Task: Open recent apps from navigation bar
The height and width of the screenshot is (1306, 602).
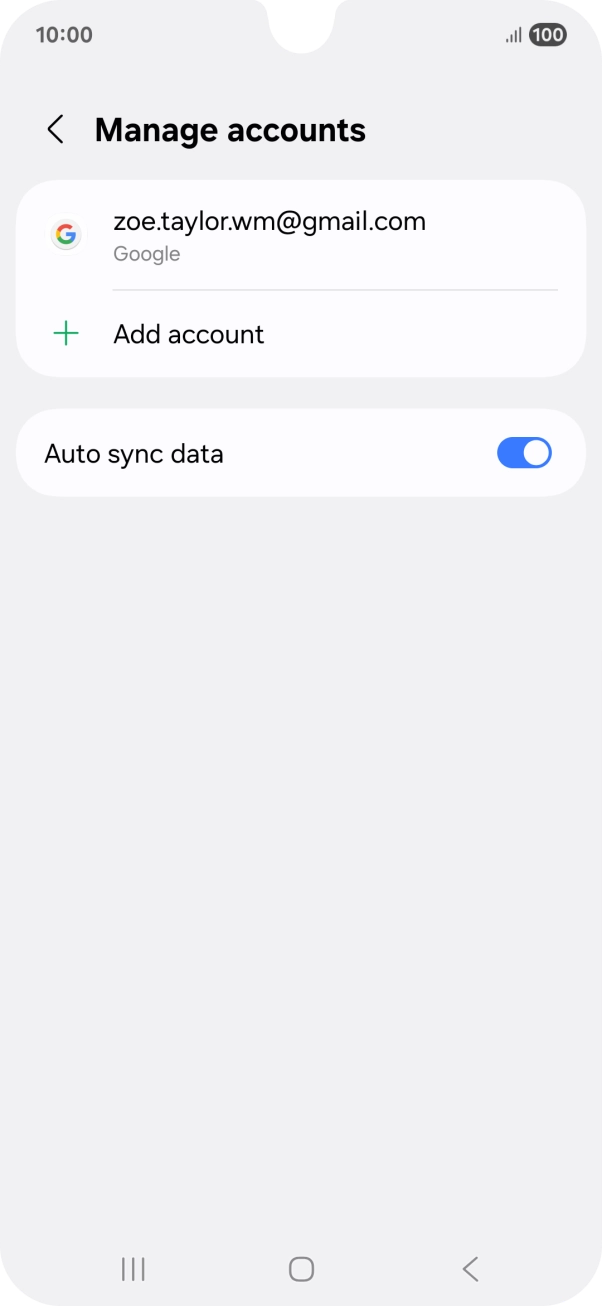Action: (133, 1269)
